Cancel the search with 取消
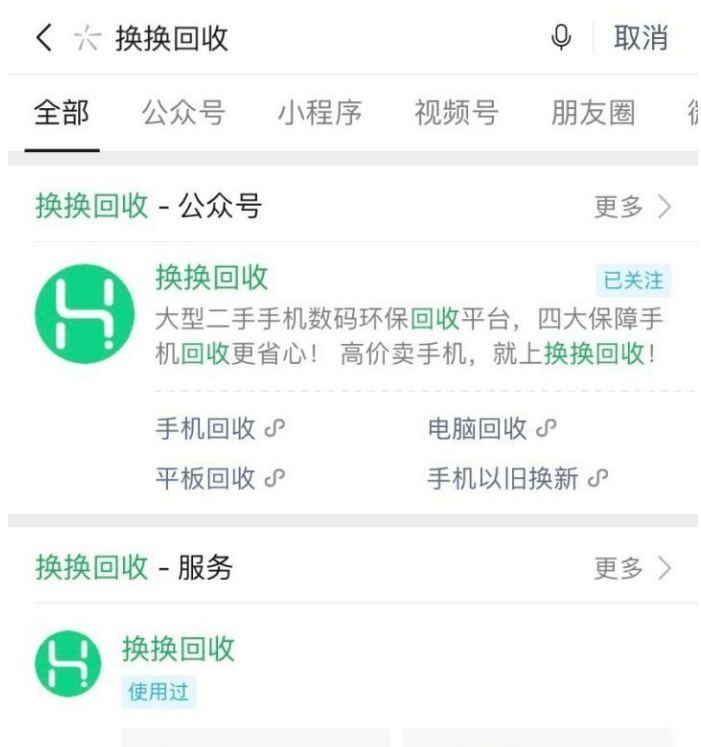The height and width of the screenshot is (747, 701). click(x=640, y=39)
